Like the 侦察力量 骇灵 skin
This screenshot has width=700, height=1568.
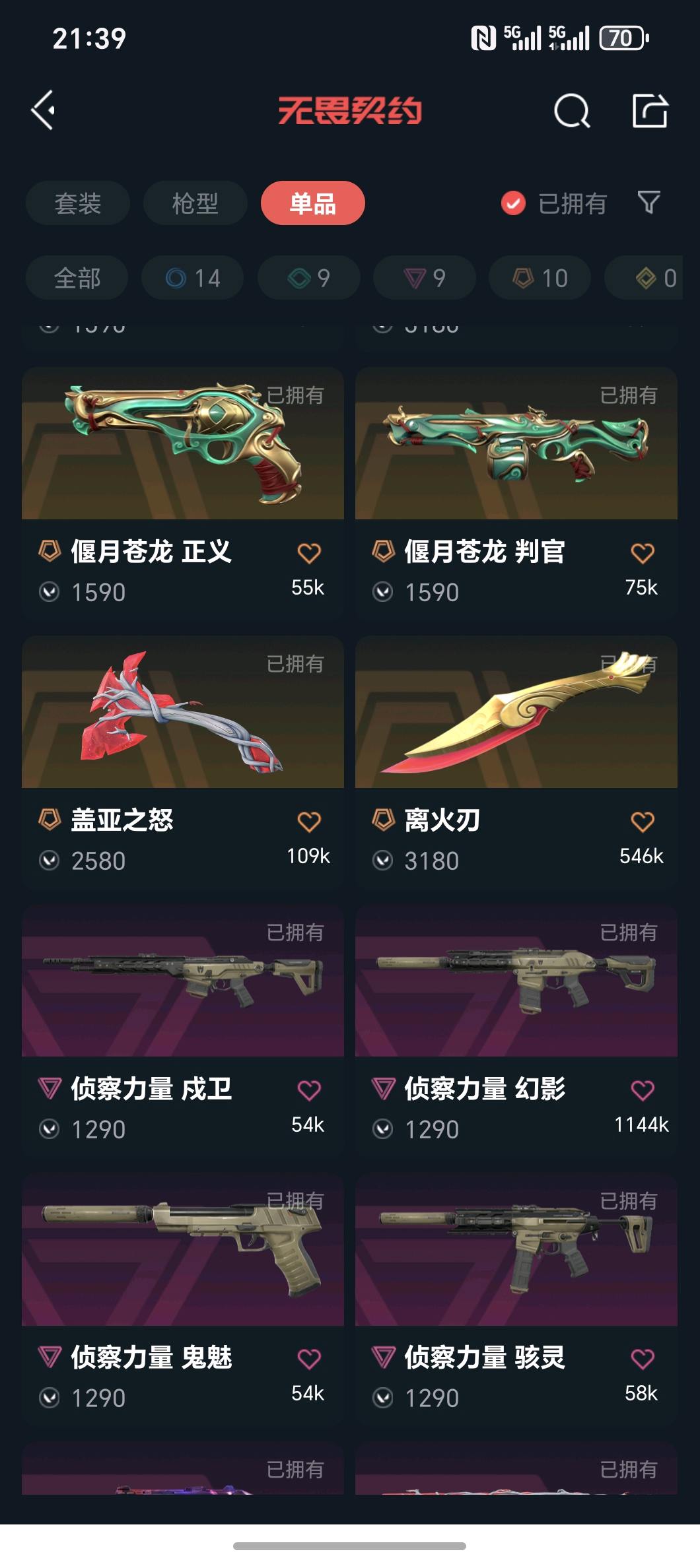(x=642, y=1359)
